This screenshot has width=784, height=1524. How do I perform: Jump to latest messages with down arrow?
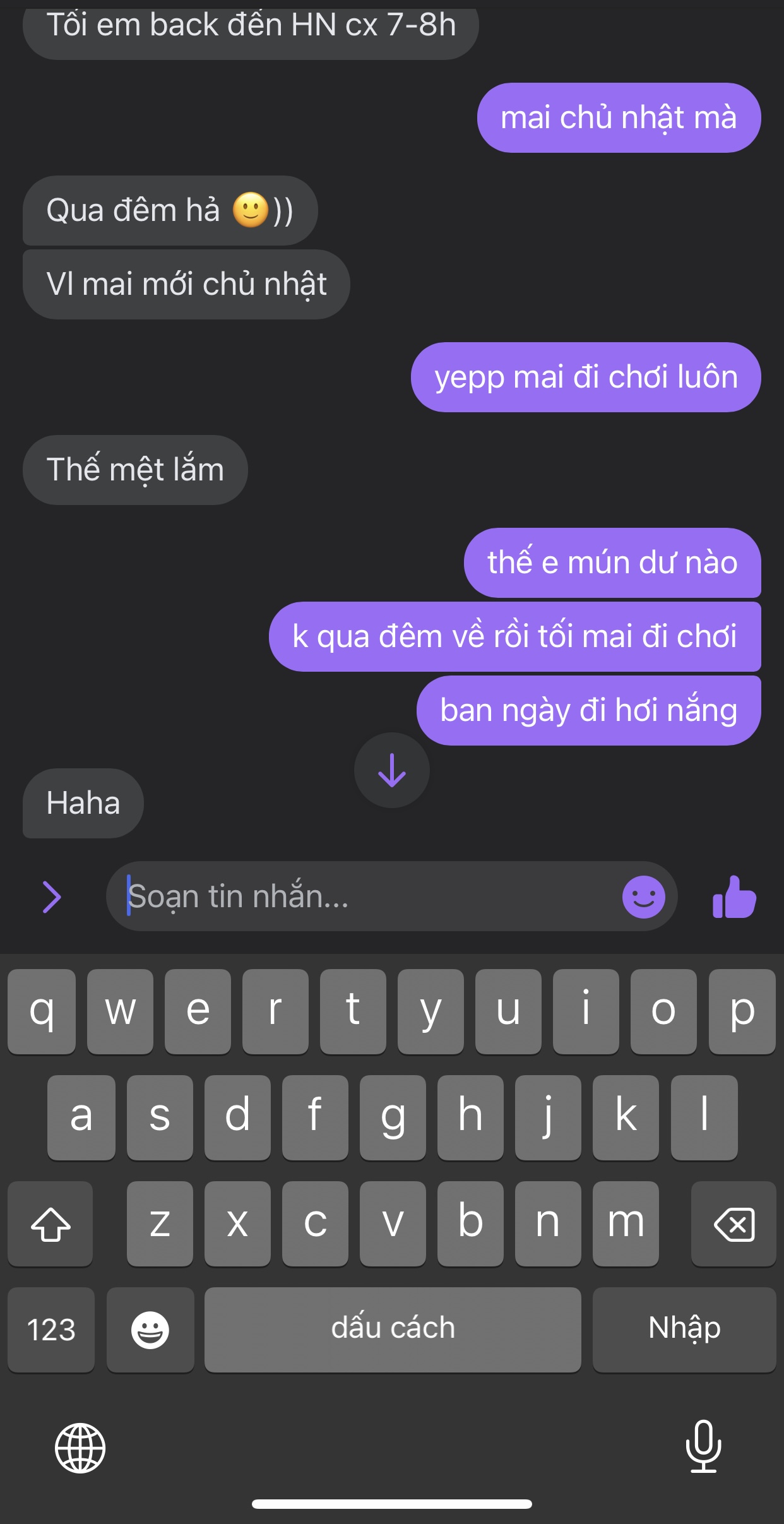click(x=392, y=770)
